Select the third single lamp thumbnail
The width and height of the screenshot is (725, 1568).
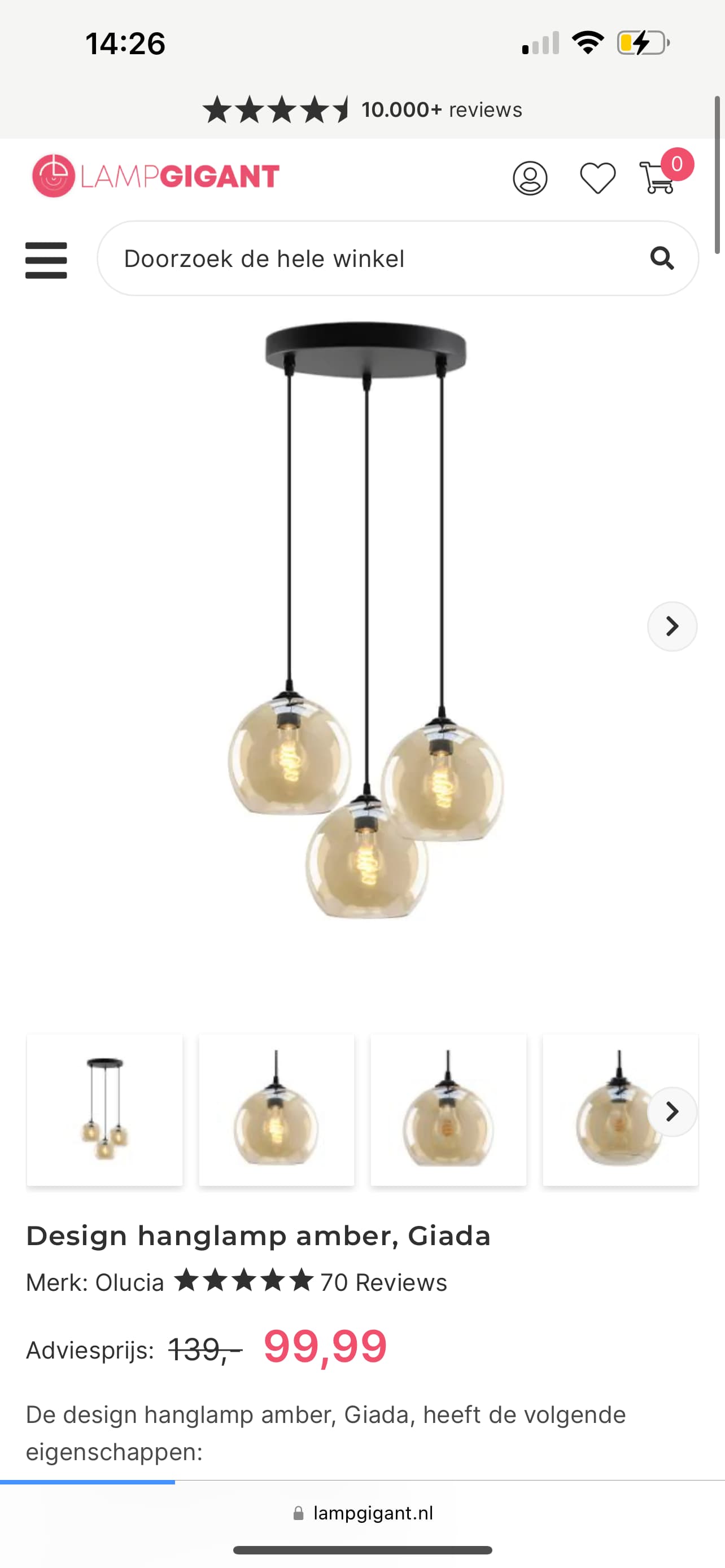(449, 1109)
